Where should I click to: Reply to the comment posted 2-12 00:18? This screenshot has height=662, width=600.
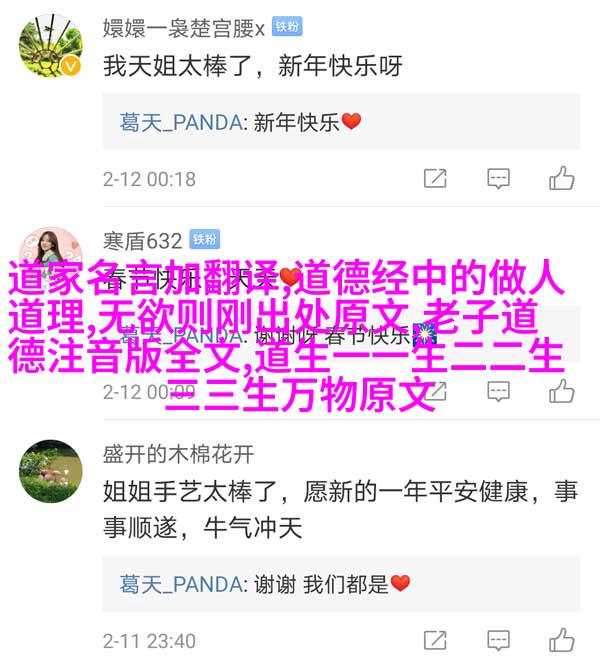point(498,179)
